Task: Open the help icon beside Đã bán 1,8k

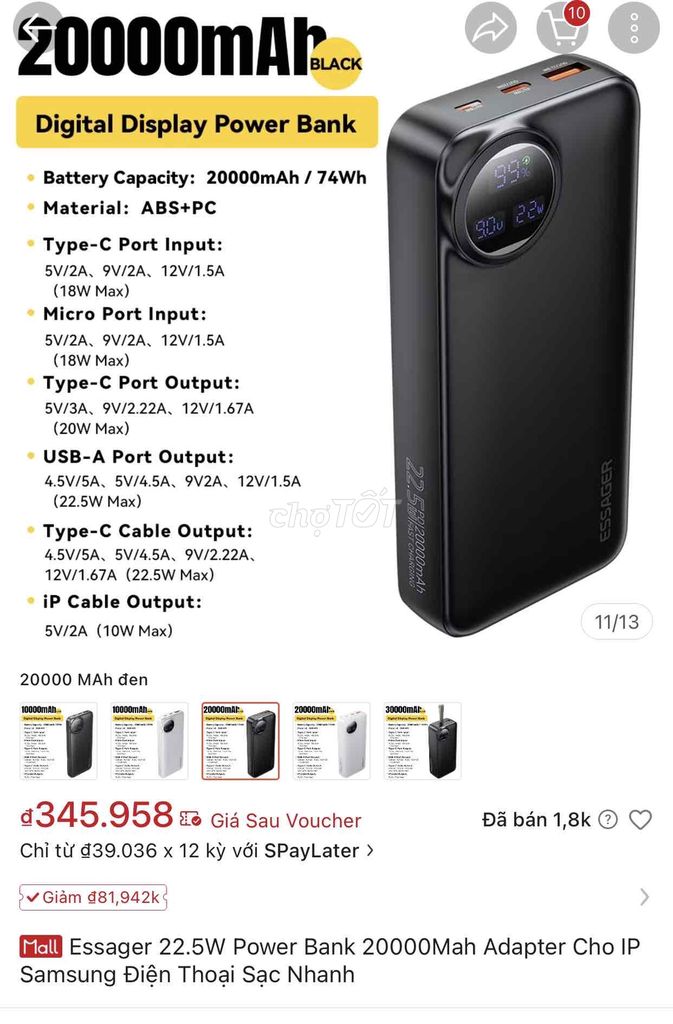Action: 608,820
